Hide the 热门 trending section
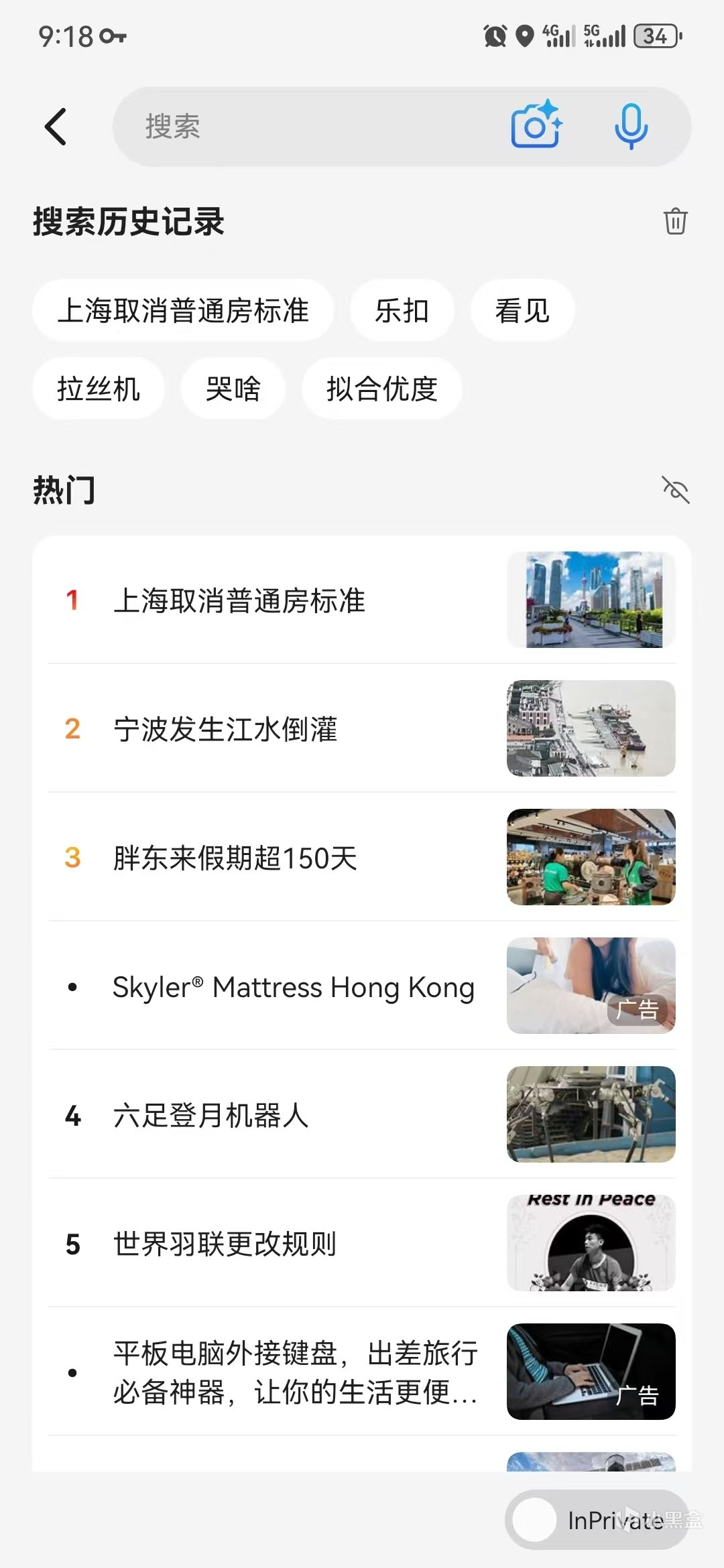 [x=675, y=490]
